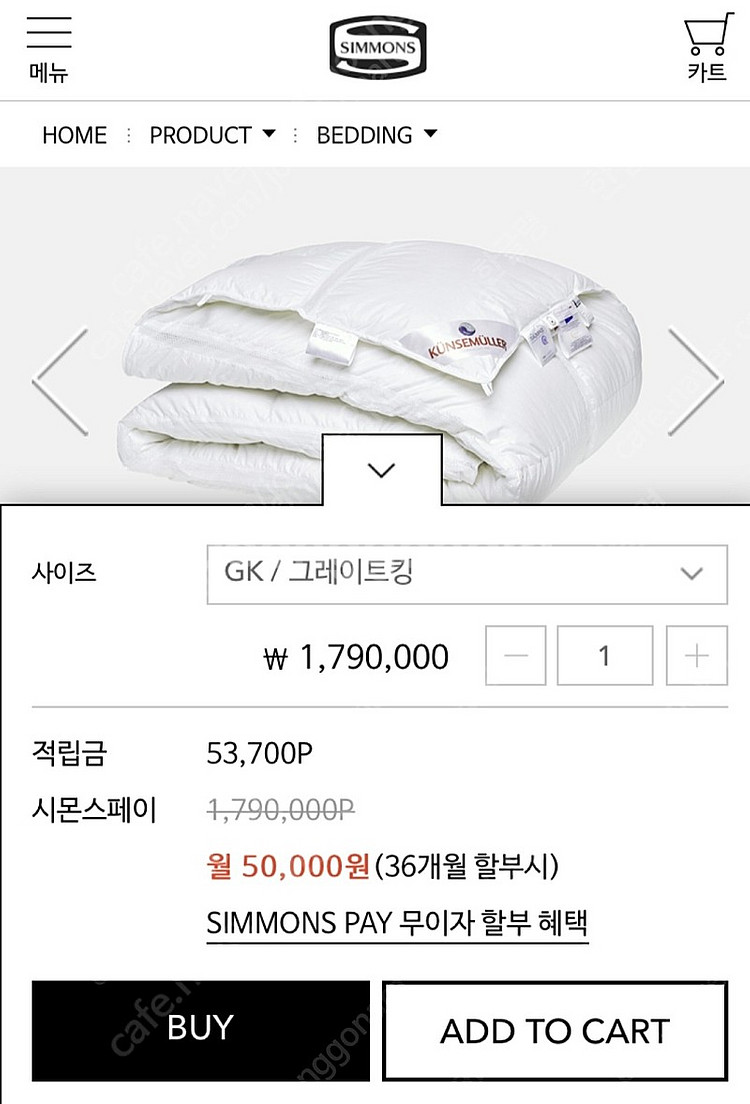This screenshot has height=1104, width=750.
Task: View previous product image with left arrow
Action: point(54,381)
